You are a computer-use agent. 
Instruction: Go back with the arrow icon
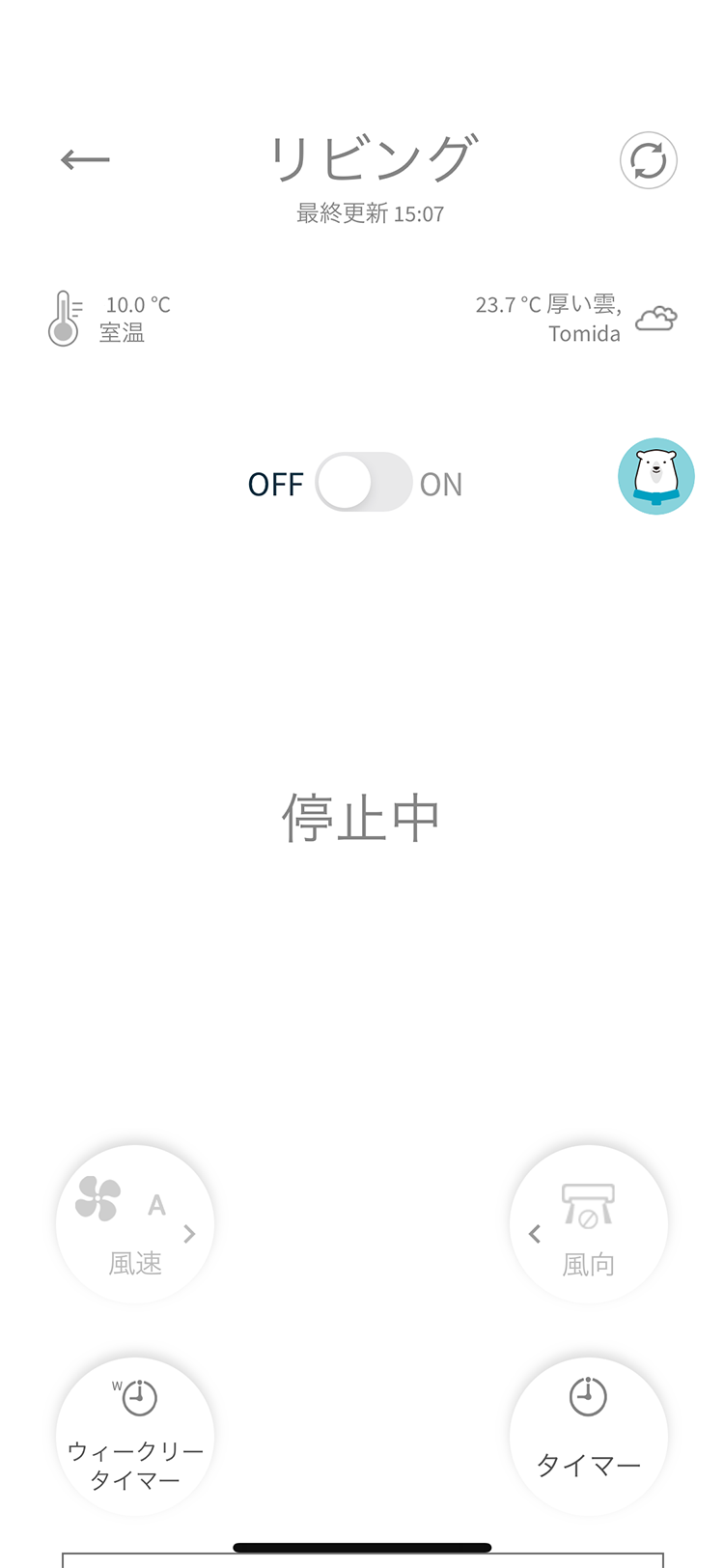85,159
